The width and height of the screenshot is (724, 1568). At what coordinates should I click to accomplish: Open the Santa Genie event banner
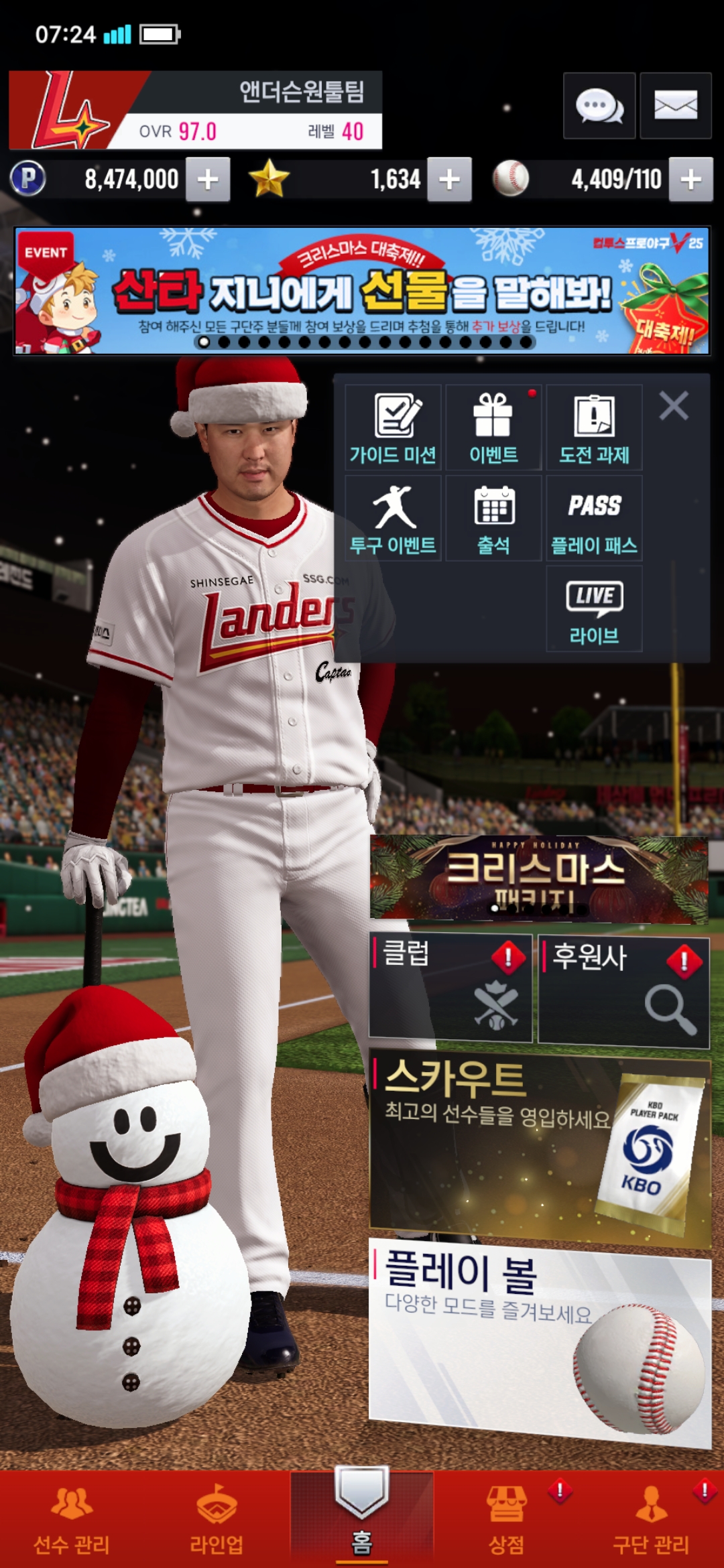[362, 291]
